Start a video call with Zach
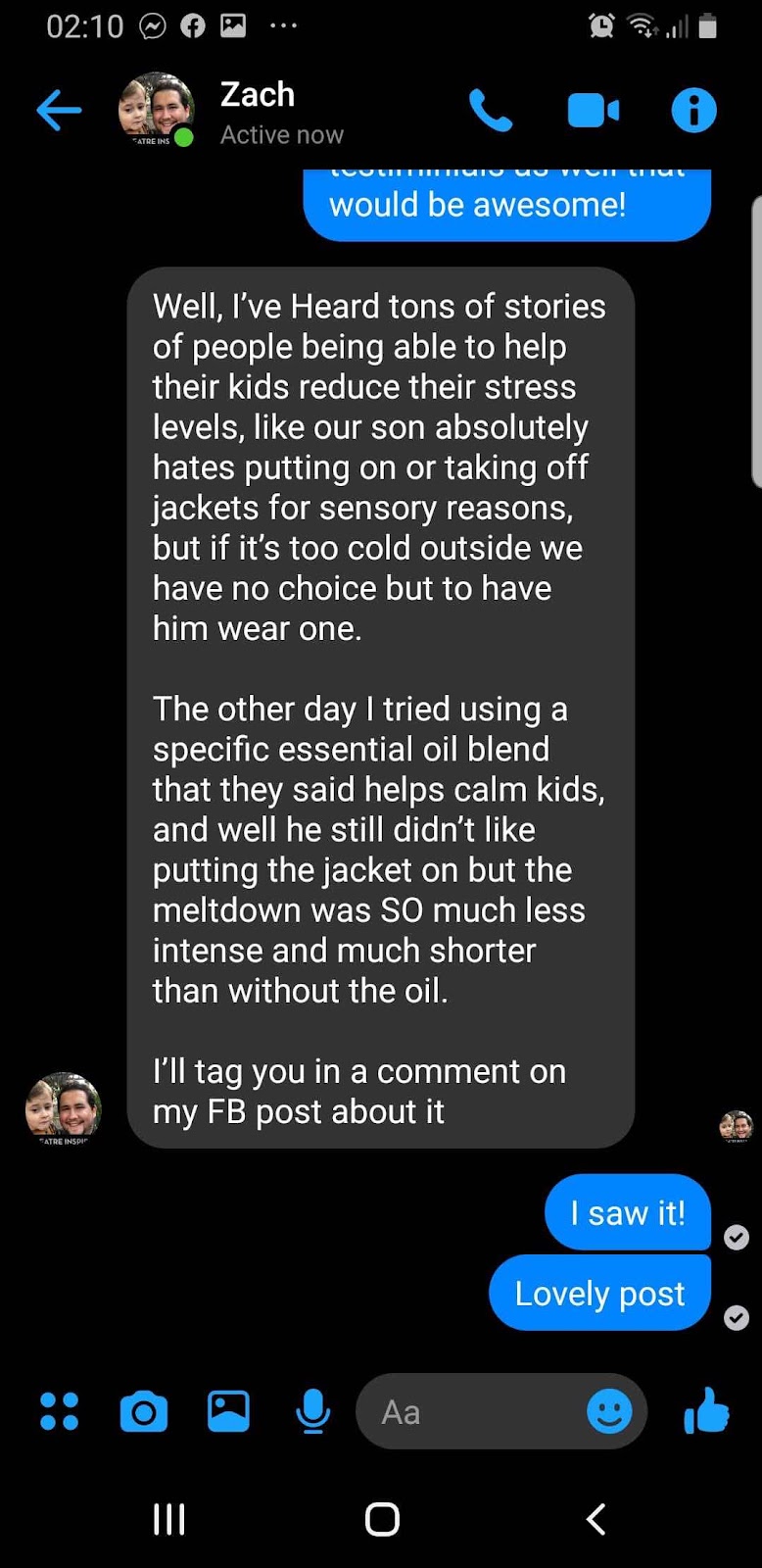This screenshot has height=1568, width=762. tap(593, 110)
